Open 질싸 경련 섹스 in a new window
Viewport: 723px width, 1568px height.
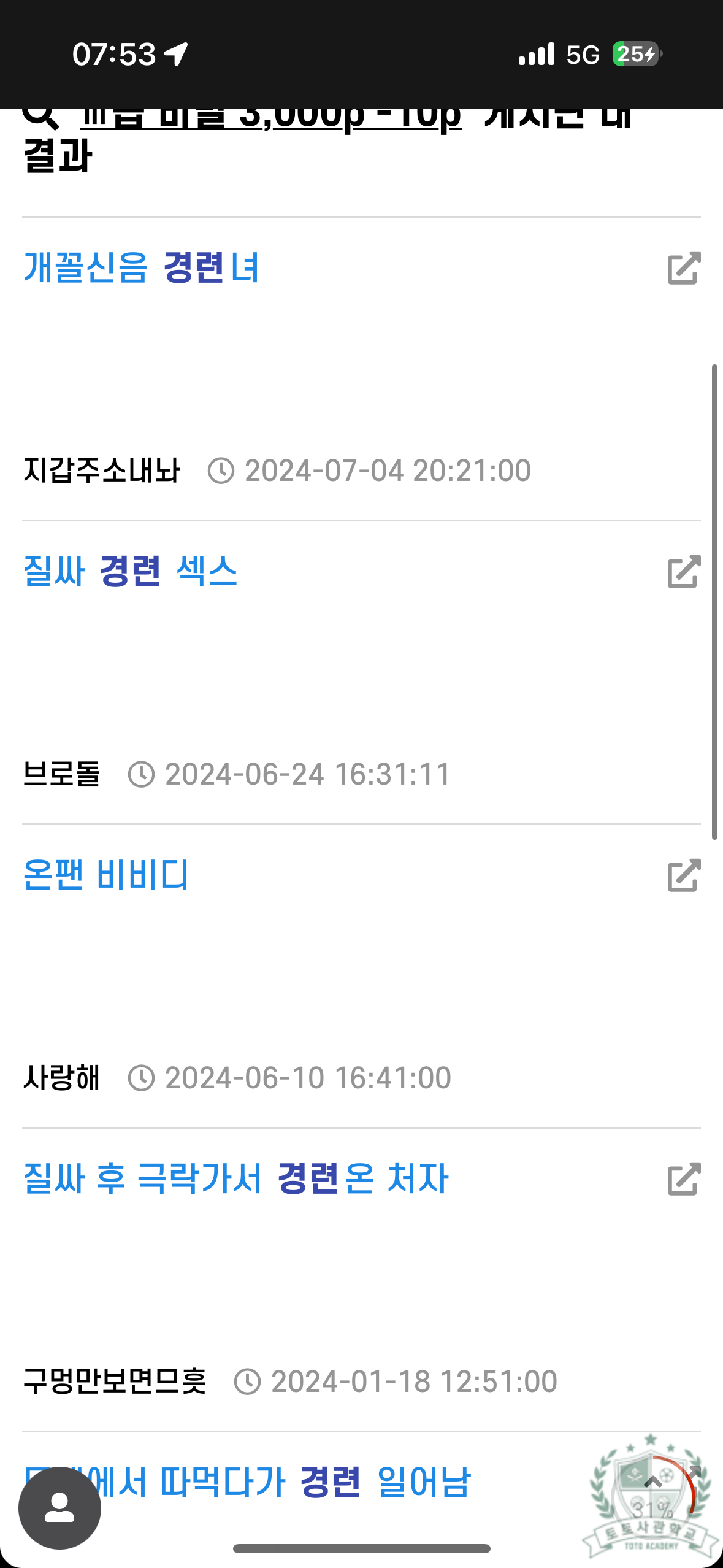[683, 571]
